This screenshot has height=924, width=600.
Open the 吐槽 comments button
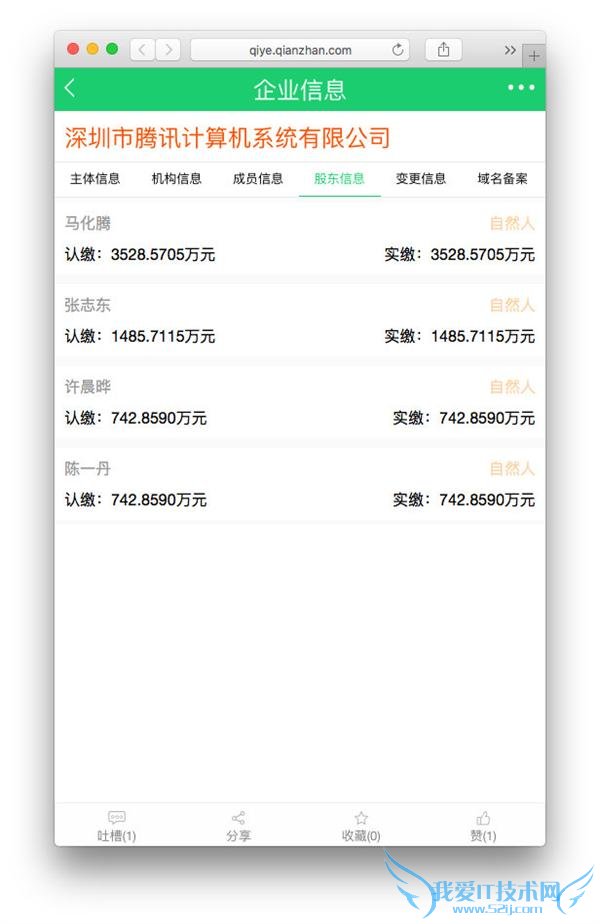click(x=117, y=826)
